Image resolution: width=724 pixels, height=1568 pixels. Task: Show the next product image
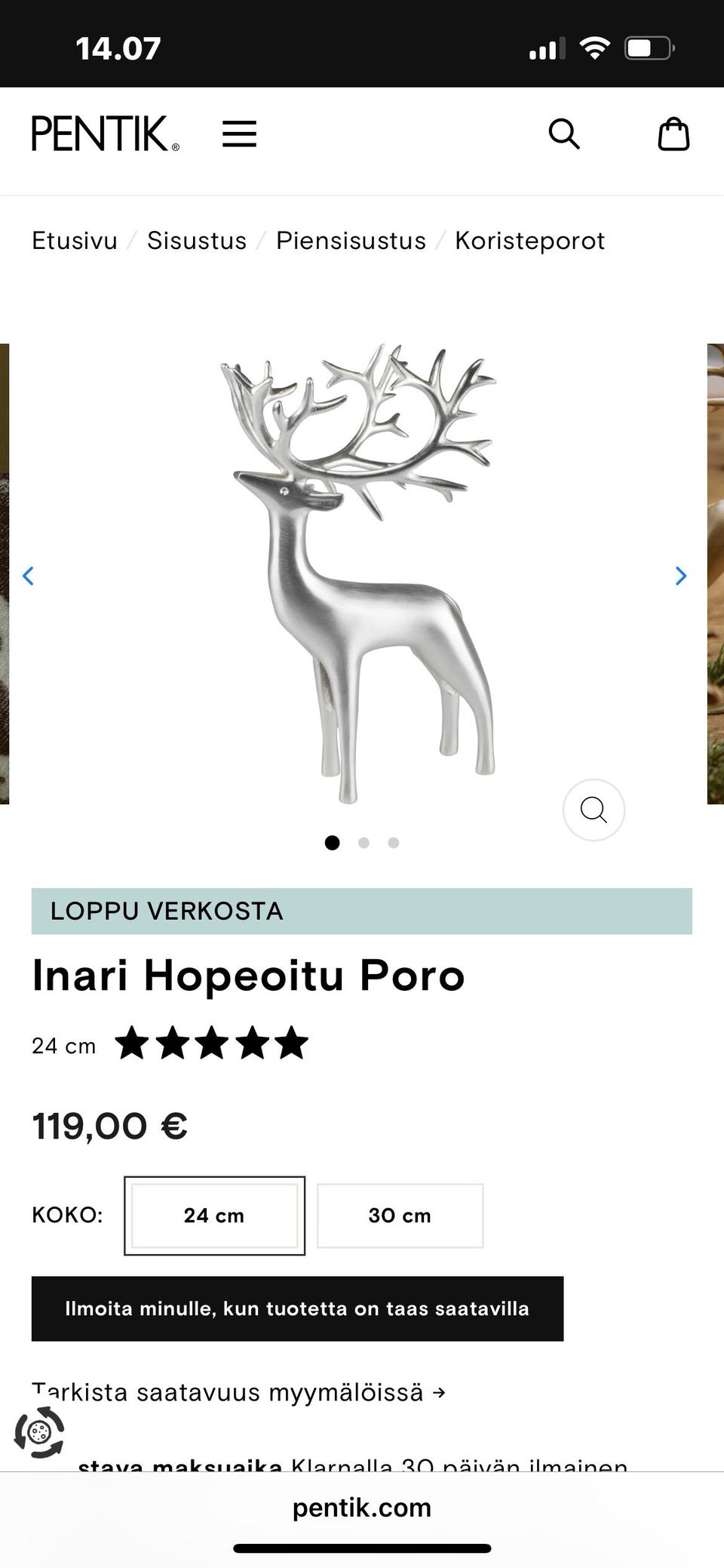680,576
